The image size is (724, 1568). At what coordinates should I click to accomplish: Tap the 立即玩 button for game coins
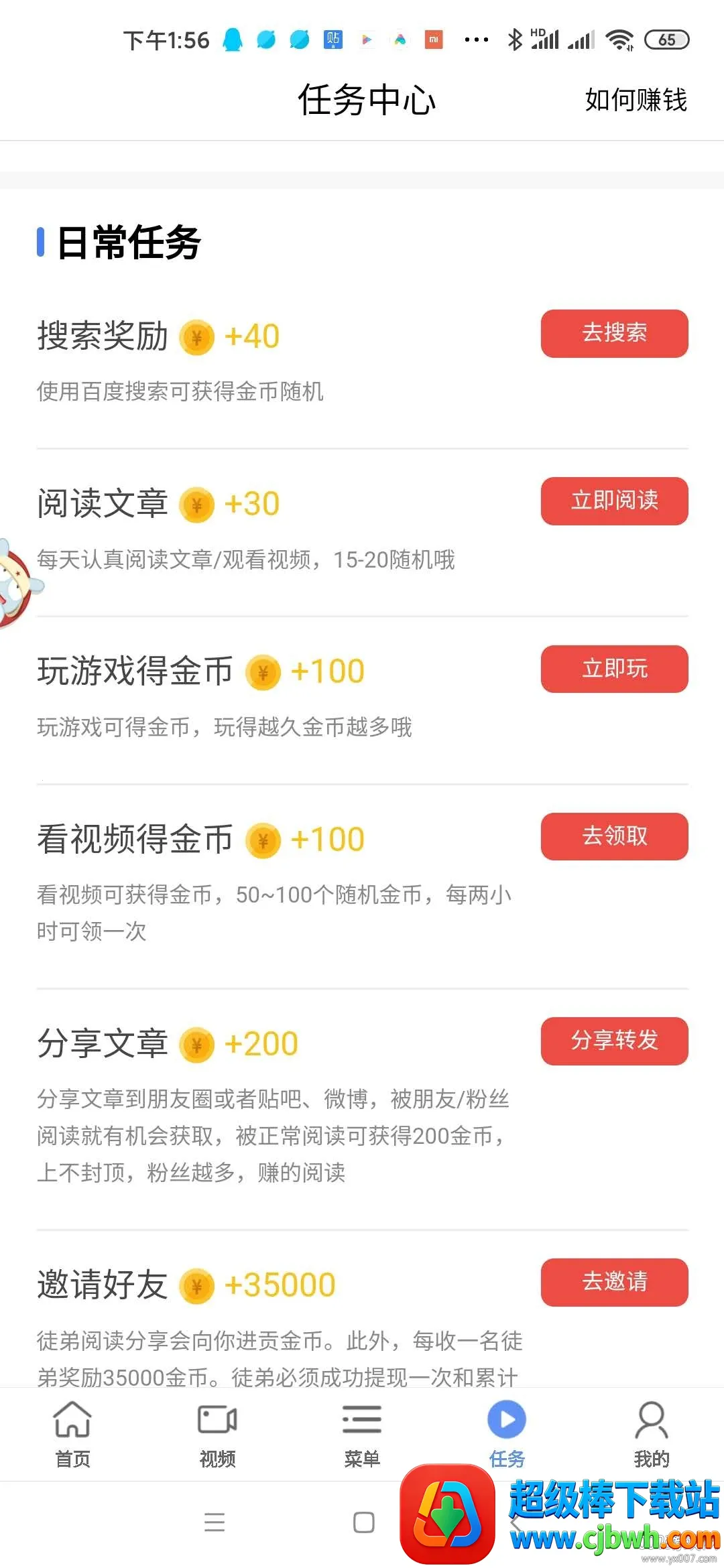coord(613,669)
